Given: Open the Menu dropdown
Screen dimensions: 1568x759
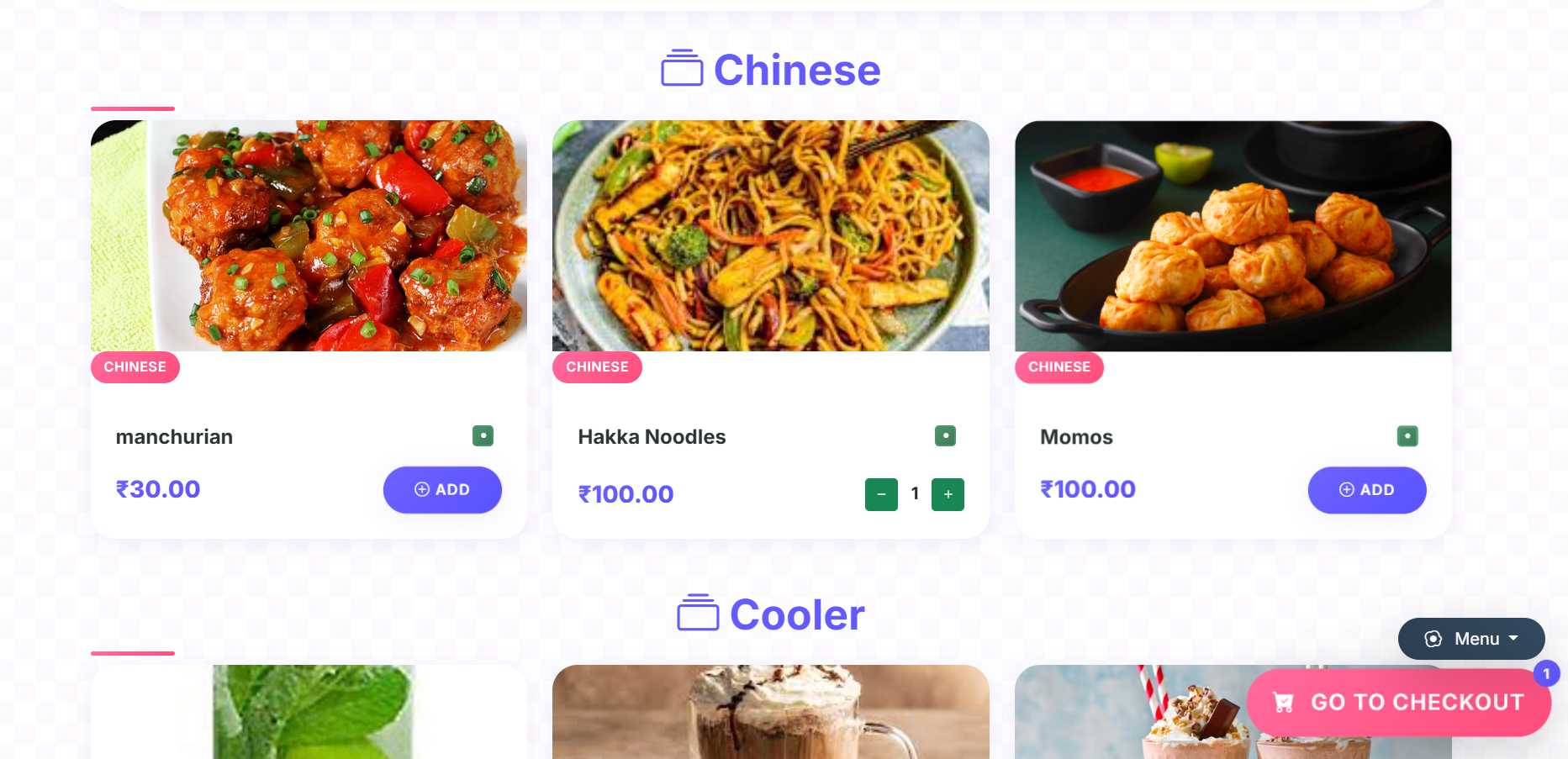Looking at the screenshot, I should (x=1471, y=639).
